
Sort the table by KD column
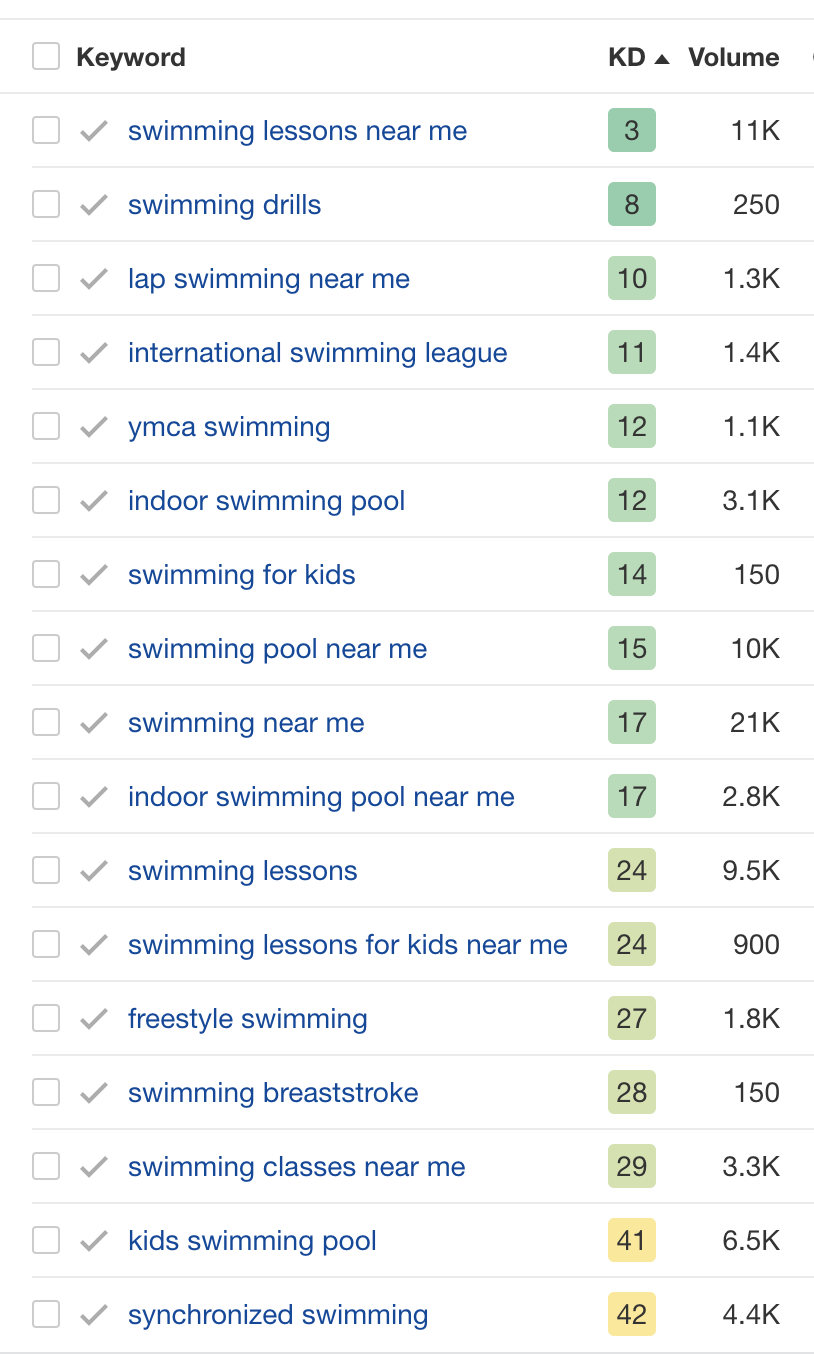tap(638, 57)
